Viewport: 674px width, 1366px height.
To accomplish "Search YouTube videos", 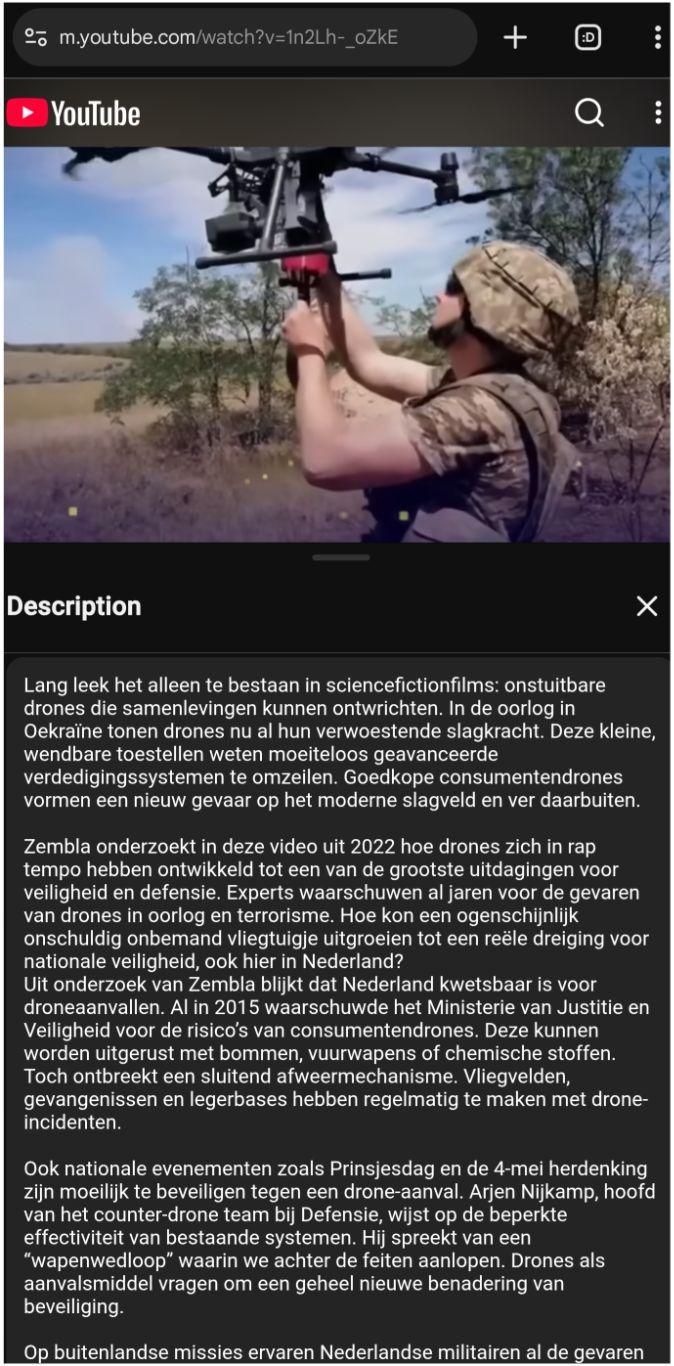I will tap(590, 113).
